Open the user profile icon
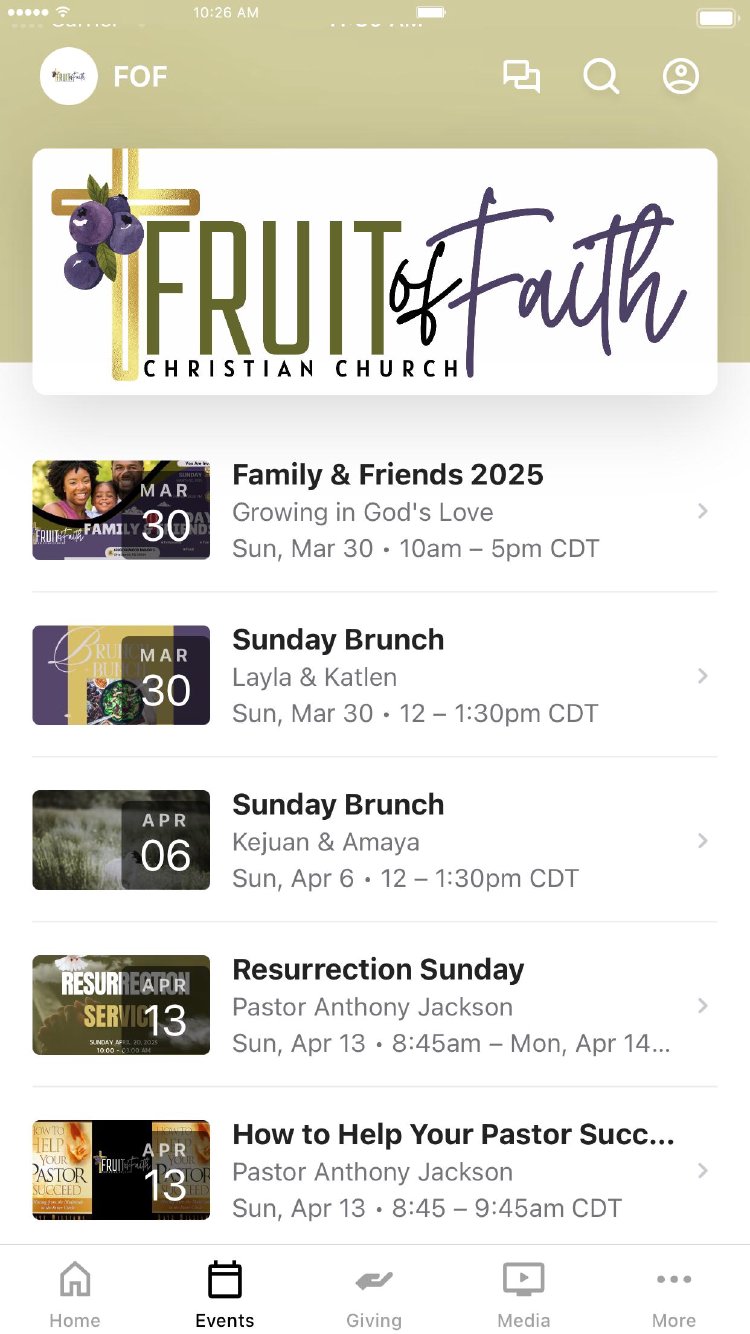 tap(681, 77)
